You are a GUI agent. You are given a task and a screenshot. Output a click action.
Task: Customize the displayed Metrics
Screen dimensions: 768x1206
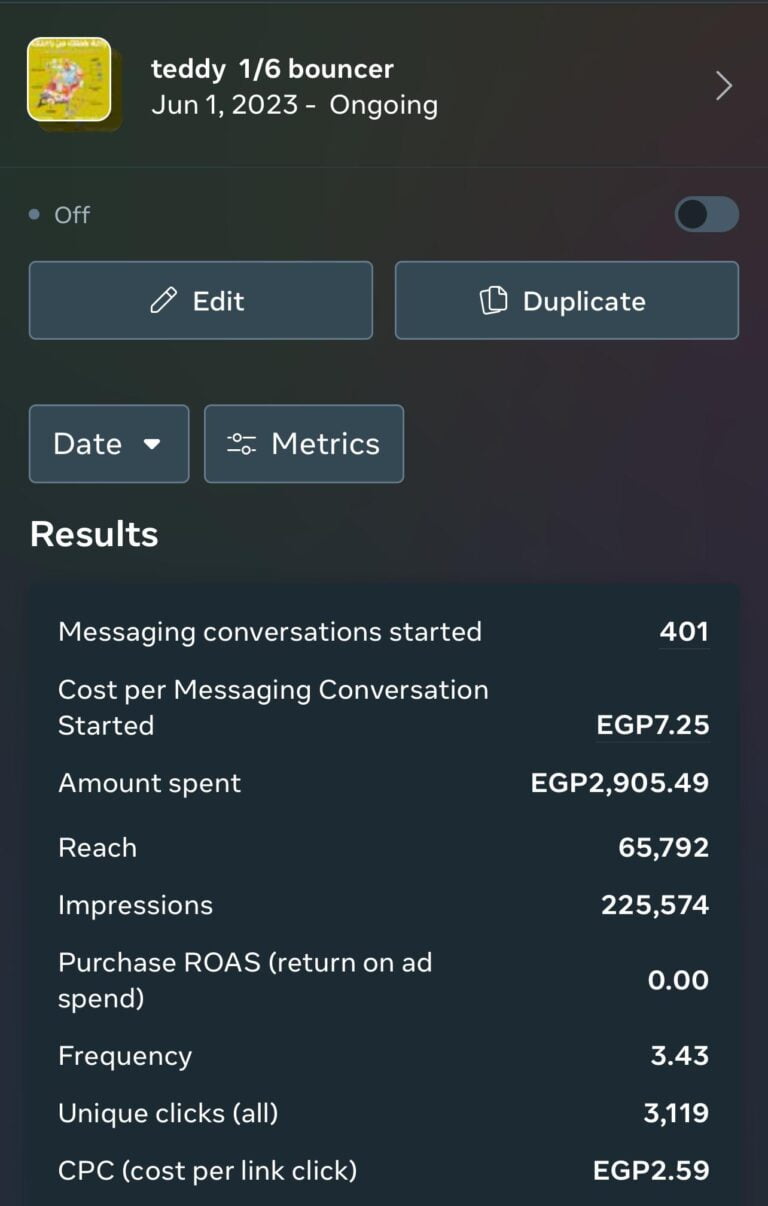coord(304,444)
